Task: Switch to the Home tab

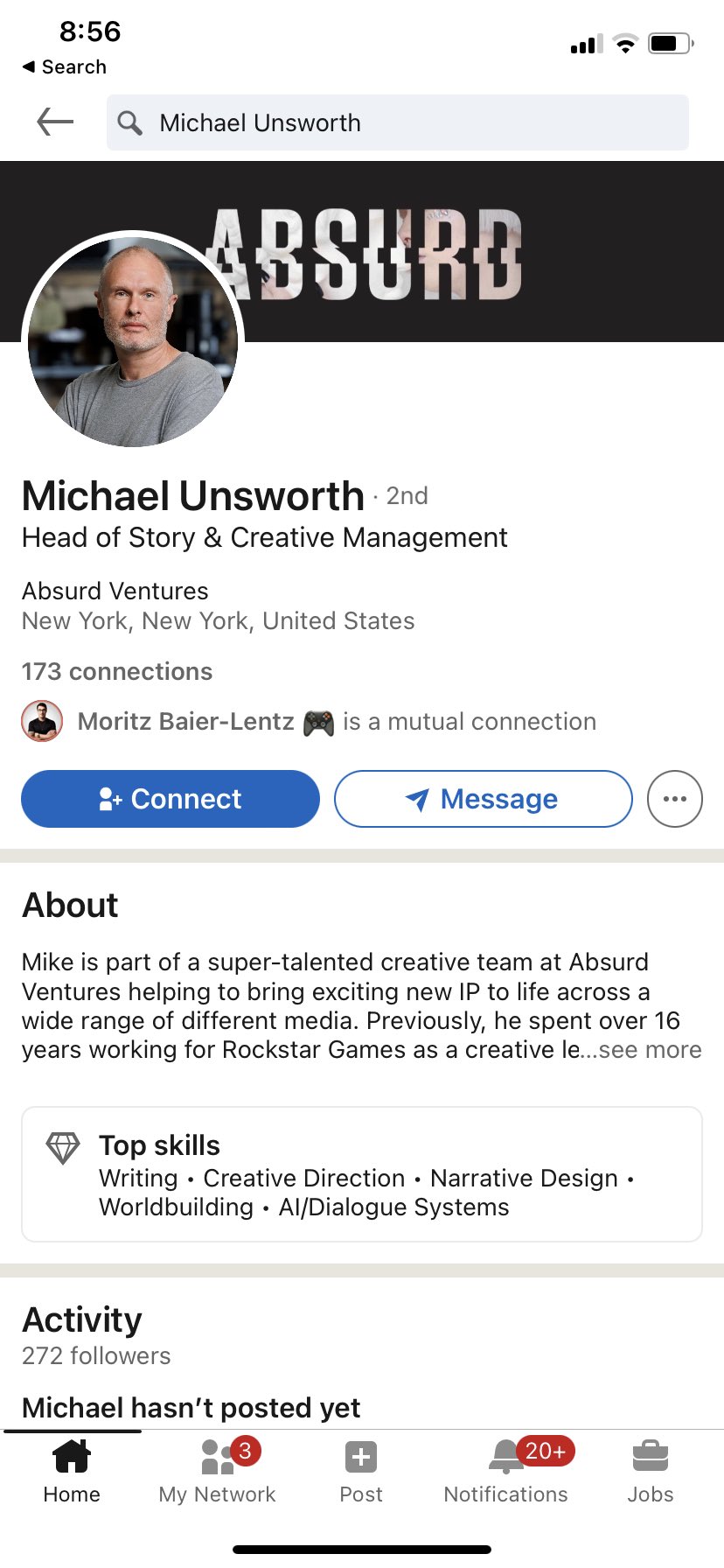Action: click(72, 1470)
